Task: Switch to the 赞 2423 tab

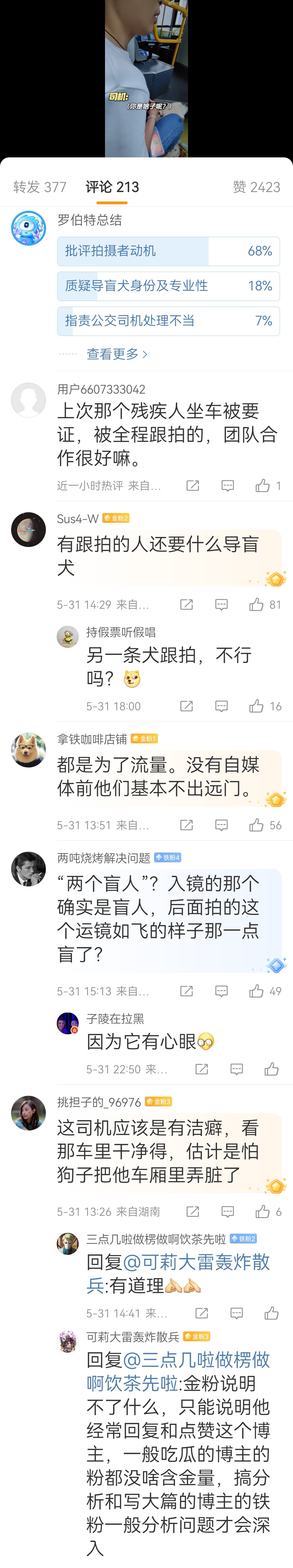Action: coord(256,187)
